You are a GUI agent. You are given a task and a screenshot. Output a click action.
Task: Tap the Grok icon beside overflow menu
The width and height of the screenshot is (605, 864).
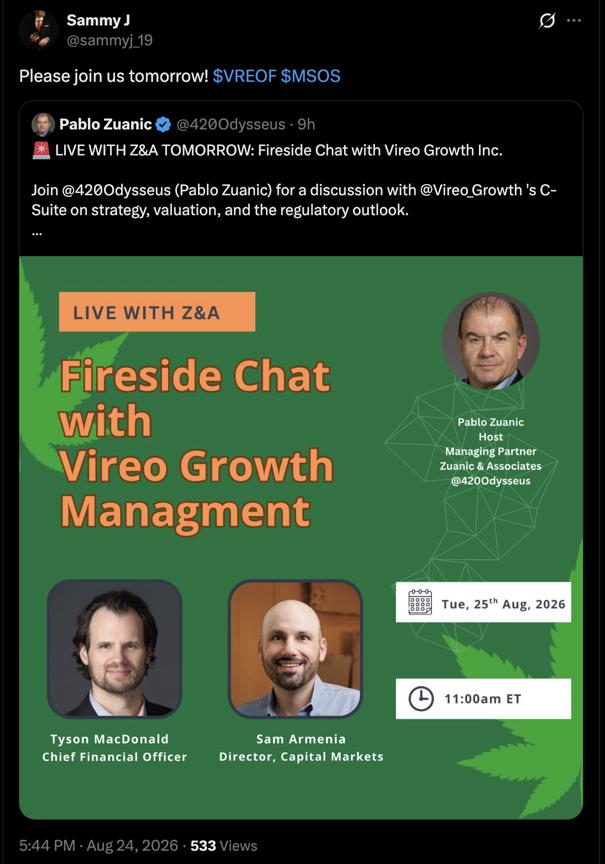pyautogui.click(x=547, y=21)
